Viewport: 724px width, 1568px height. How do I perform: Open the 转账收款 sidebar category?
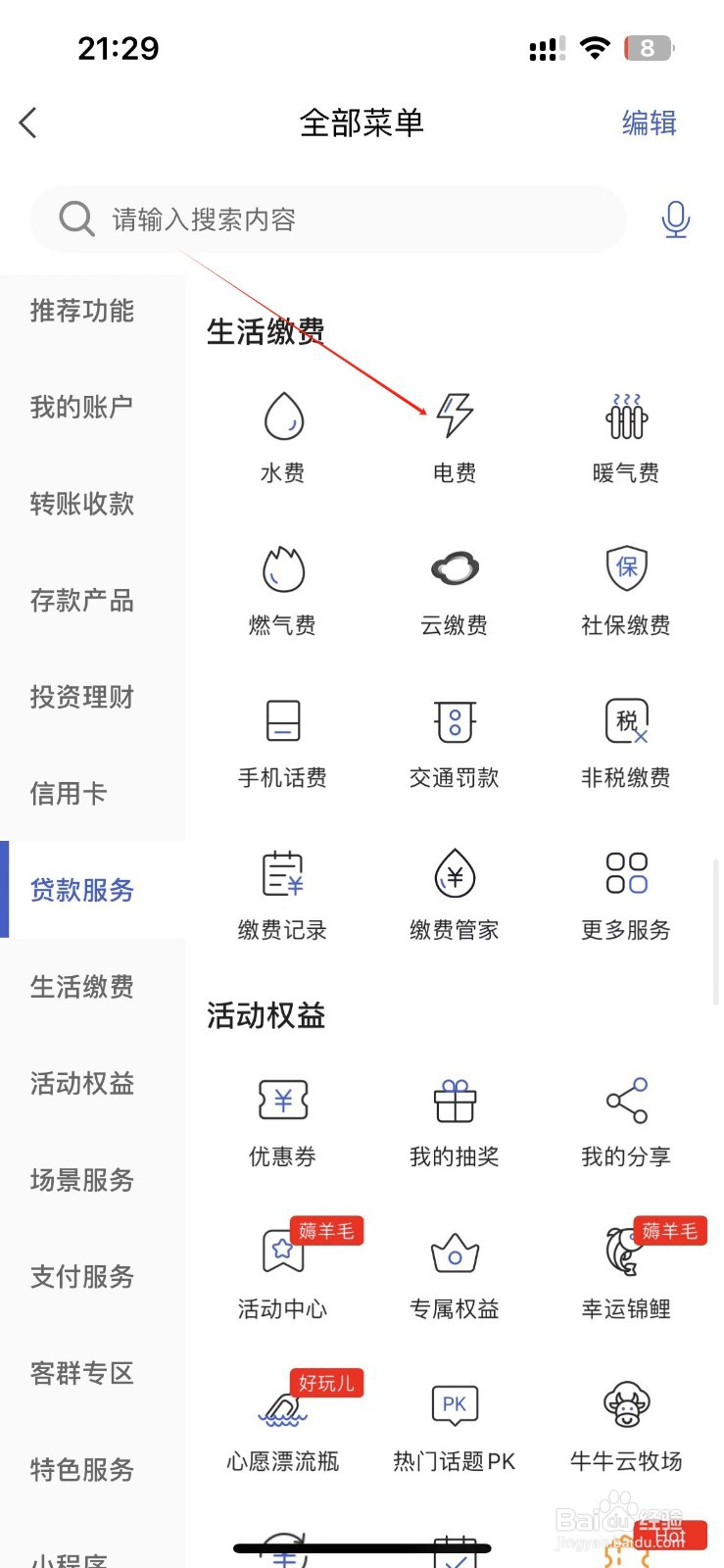82,505
